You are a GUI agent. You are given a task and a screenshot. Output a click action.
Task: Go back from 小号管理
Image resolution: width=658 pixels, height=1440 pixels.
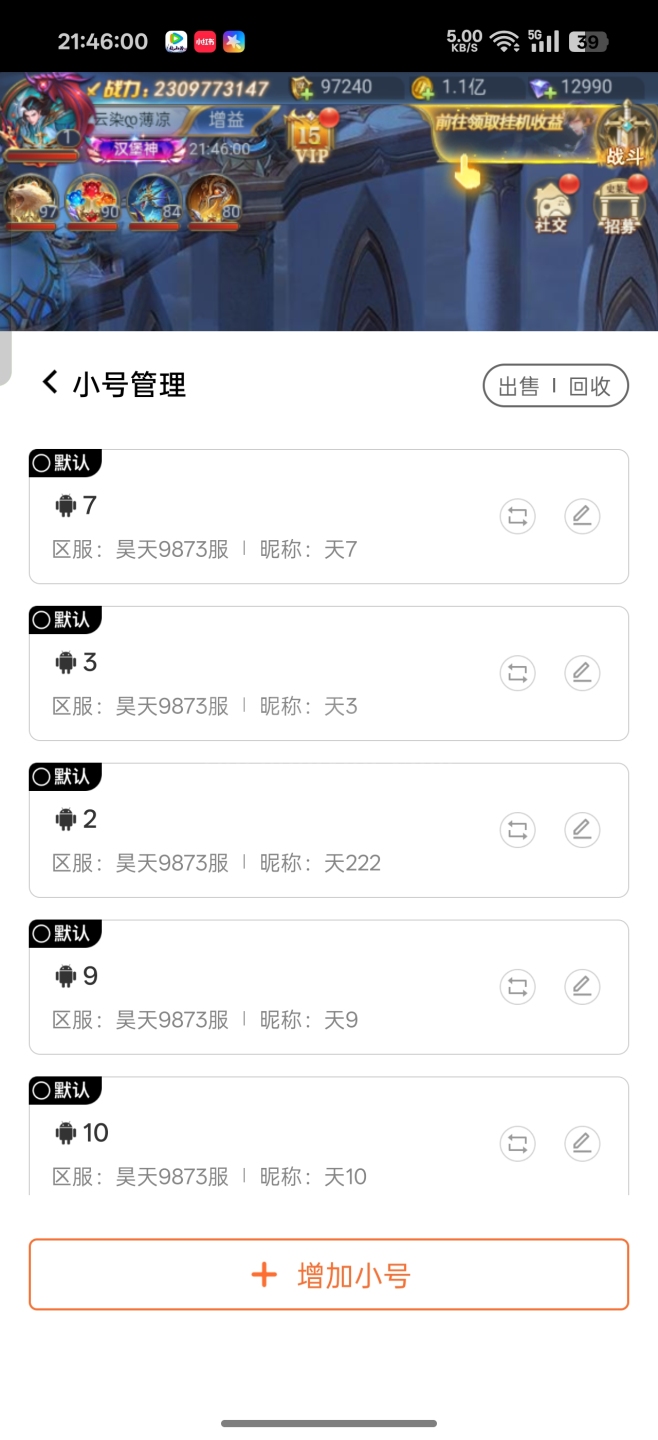click(50, 382)
